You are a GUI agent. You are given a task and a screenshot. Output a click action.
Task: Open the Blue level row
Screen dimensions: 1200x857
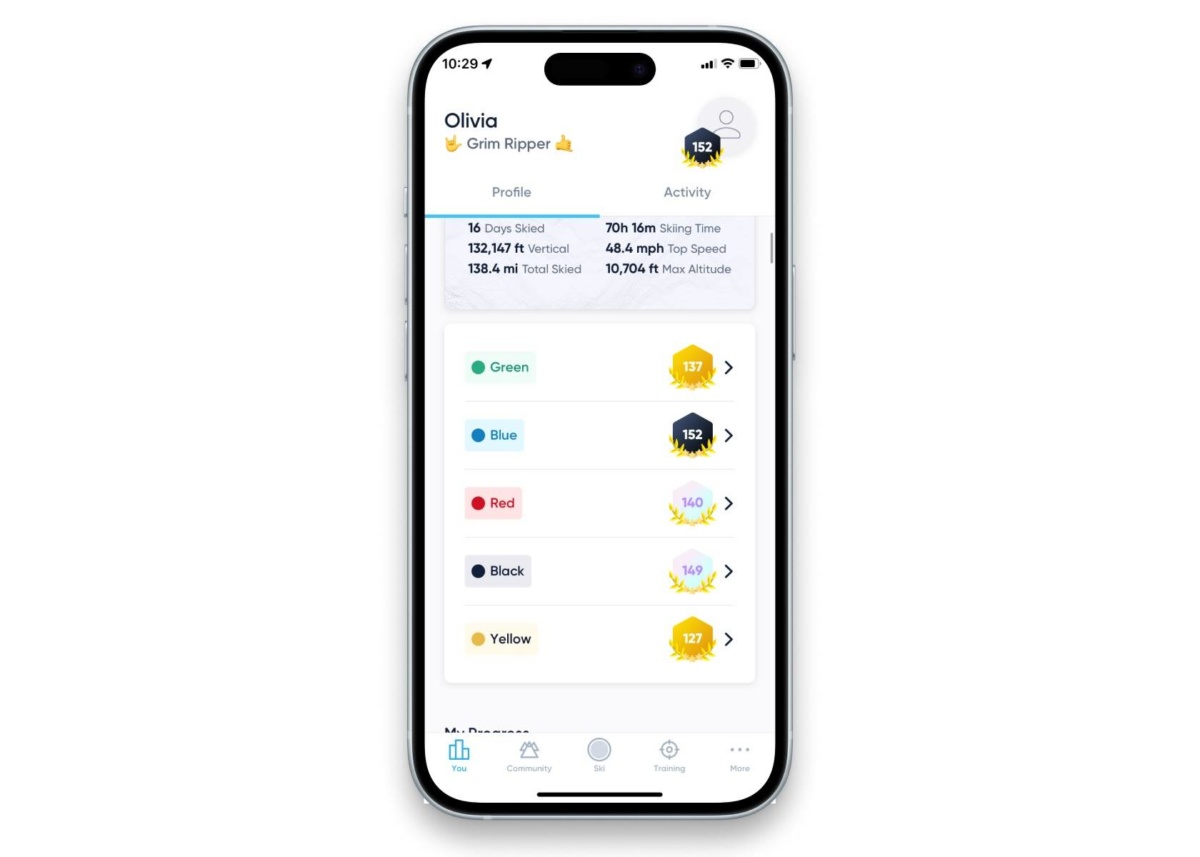point(599,435)
